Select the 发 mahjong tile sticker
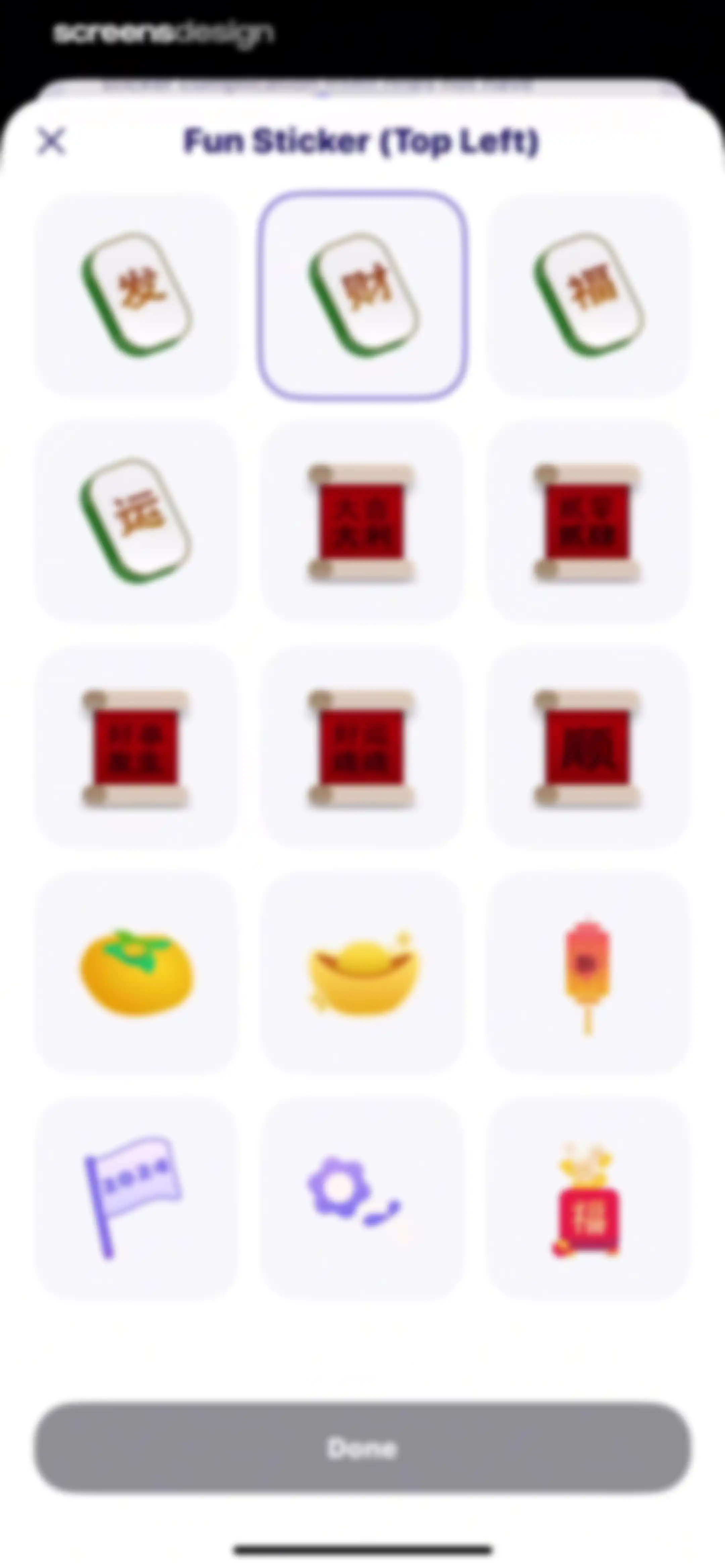This screenshot has height=1568, width=725. click(136, 294)
